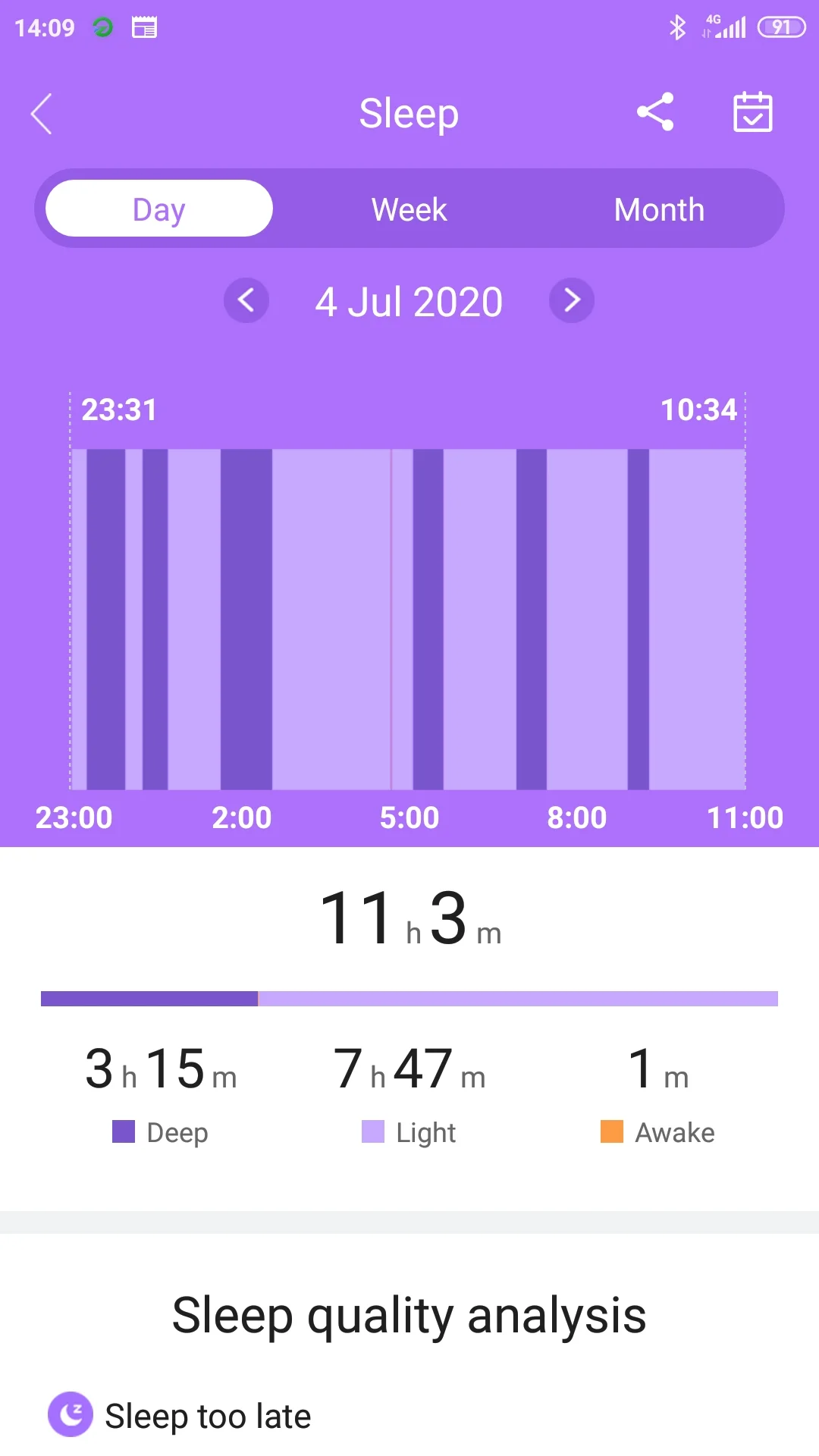The image size is (819, 1456).
Task: Select the Day view
Action: pyautogui.click(x=159, y=209)
